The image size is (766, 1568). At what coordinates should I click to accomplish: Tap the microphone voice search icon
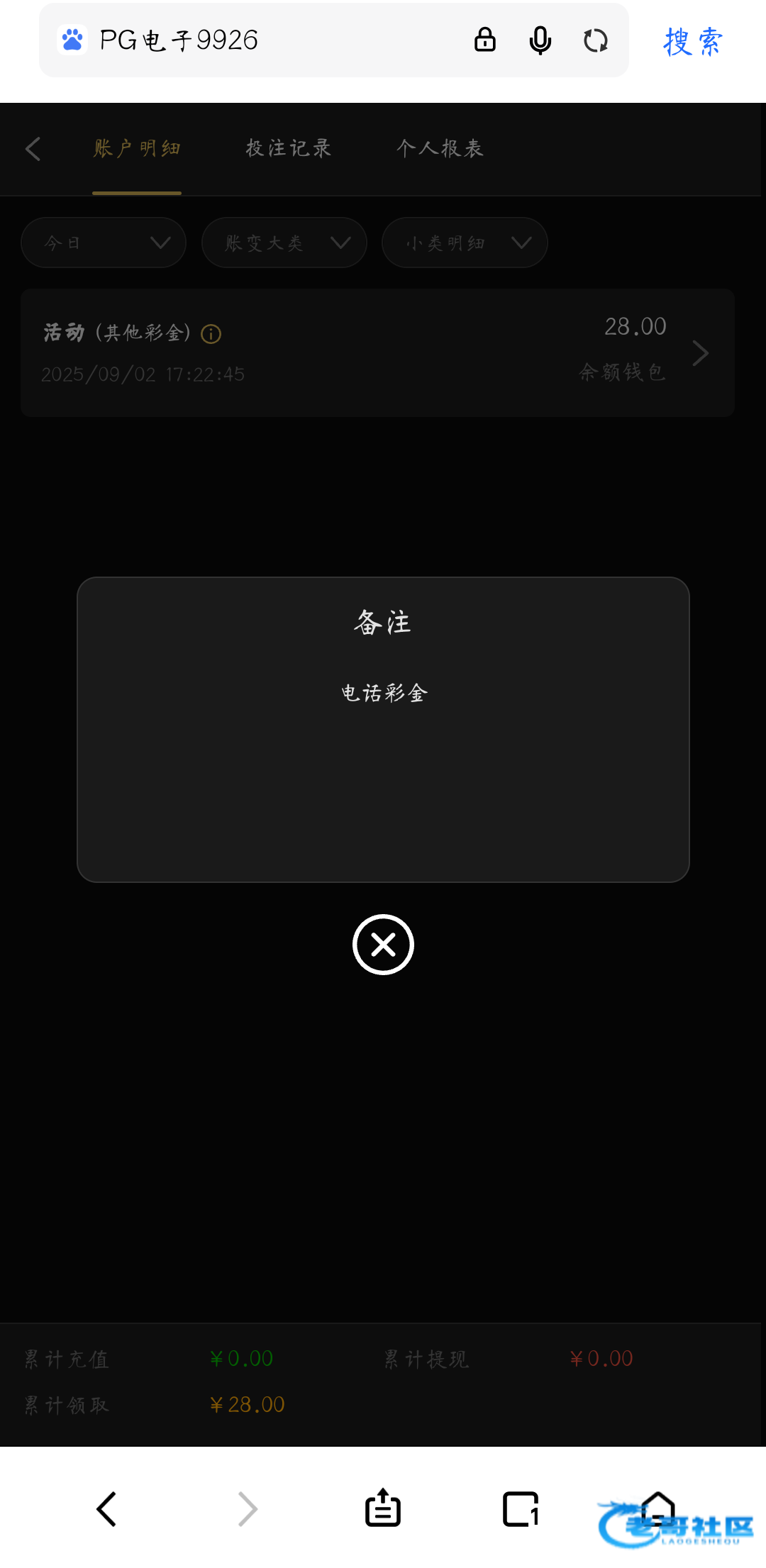[540, 40]
